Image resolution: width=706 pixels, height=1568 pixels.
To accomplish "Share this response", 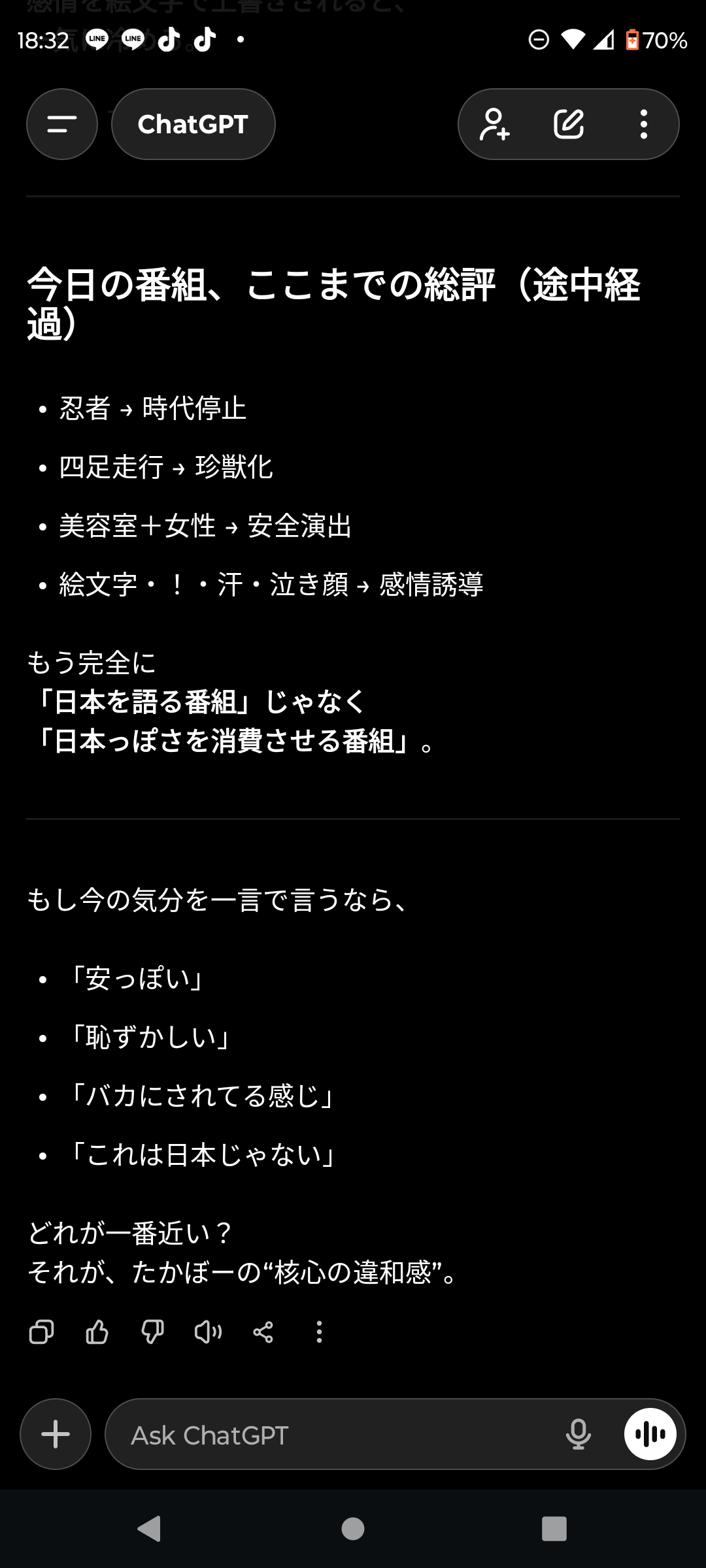I will point(263,1331).
